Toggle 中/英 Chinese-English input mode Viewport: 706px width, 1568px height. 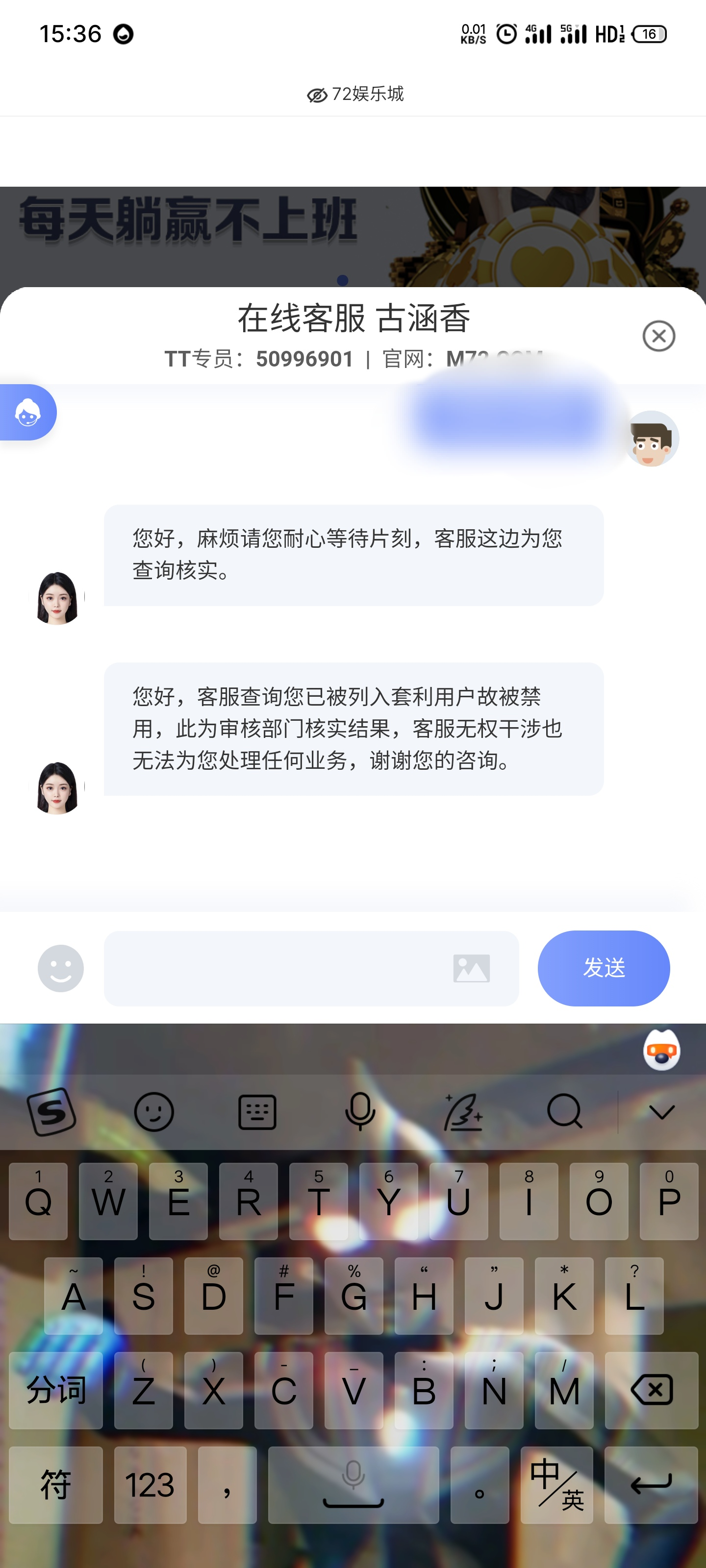pos(557,1485)
